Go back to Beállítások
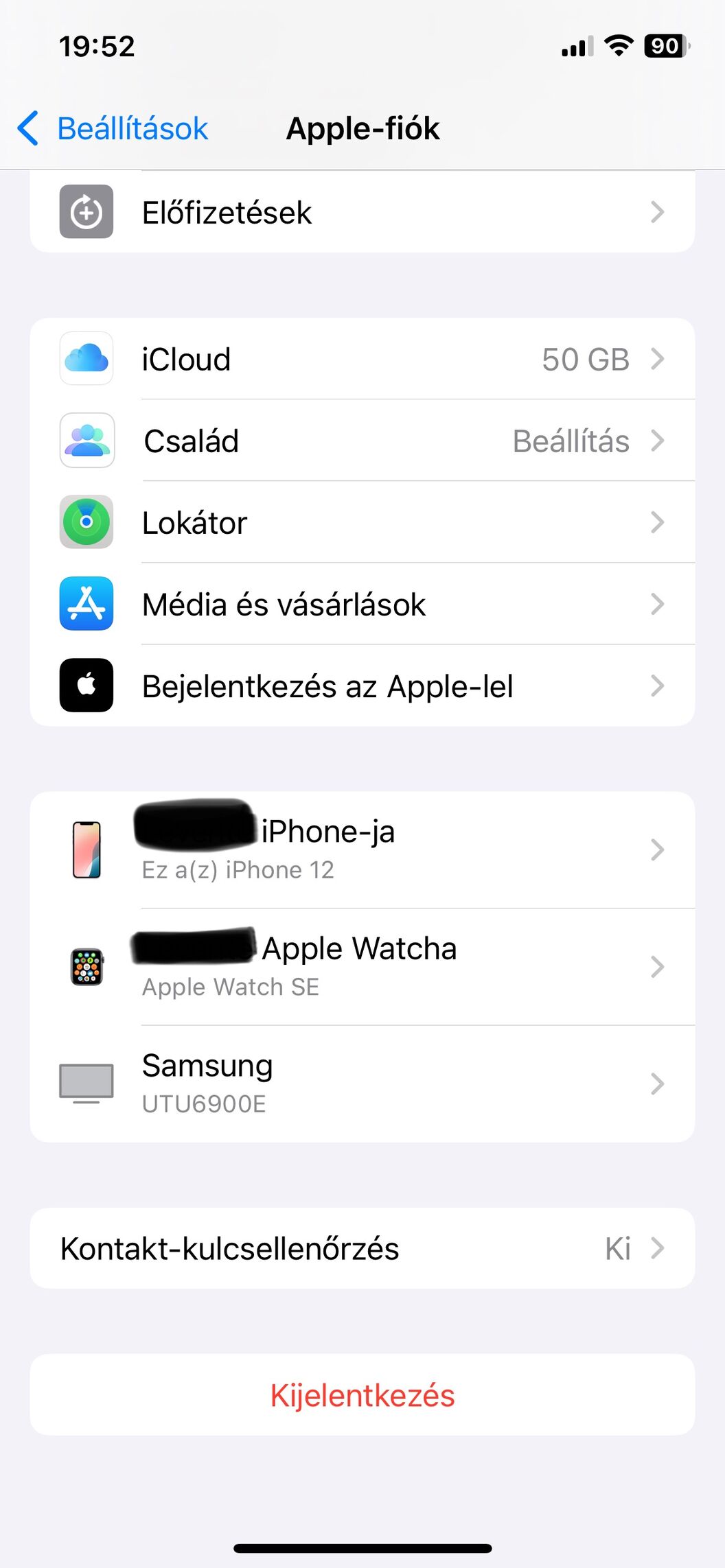Viewport: 725px width, 1568px height. pyautogui.click(x=113, y=128)
